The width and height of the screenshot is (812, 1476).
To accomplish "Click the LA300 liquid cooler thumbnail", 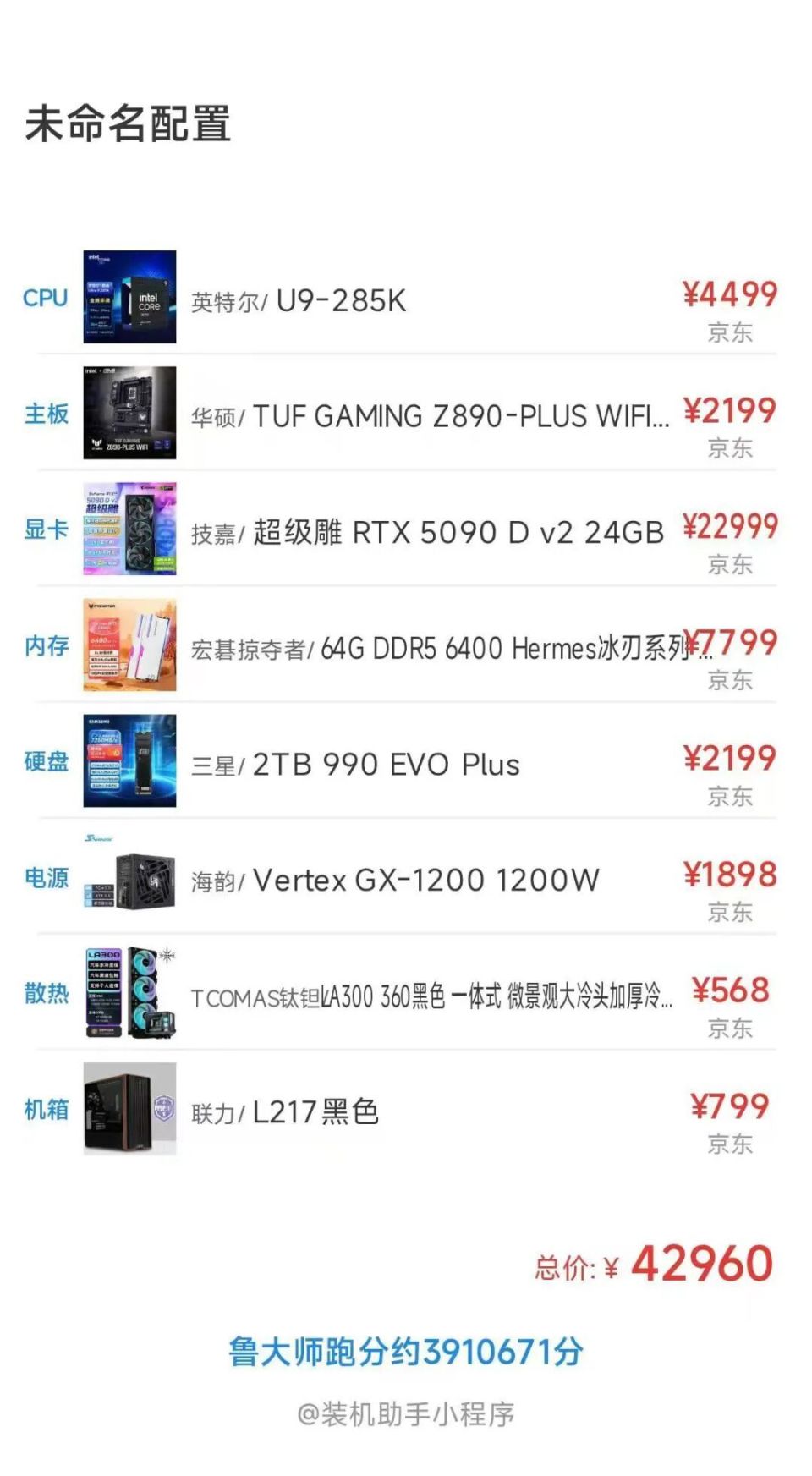I will [129, 996].
